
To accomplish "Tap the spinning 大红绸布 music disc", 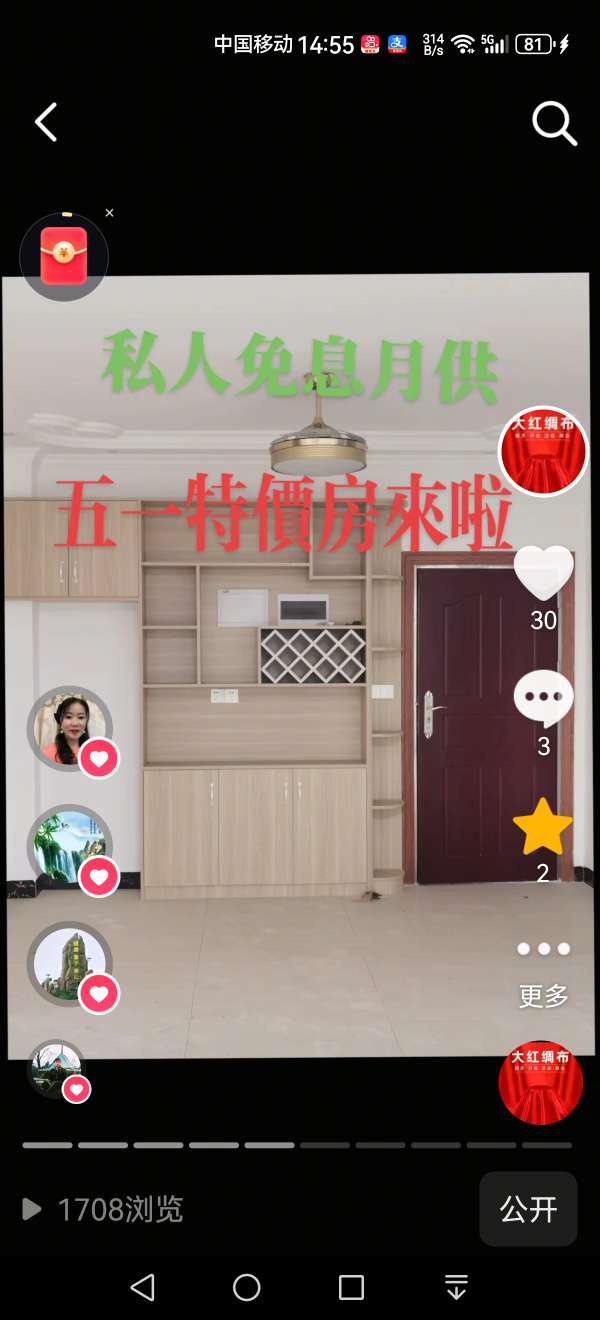I will coord(540,1083).
